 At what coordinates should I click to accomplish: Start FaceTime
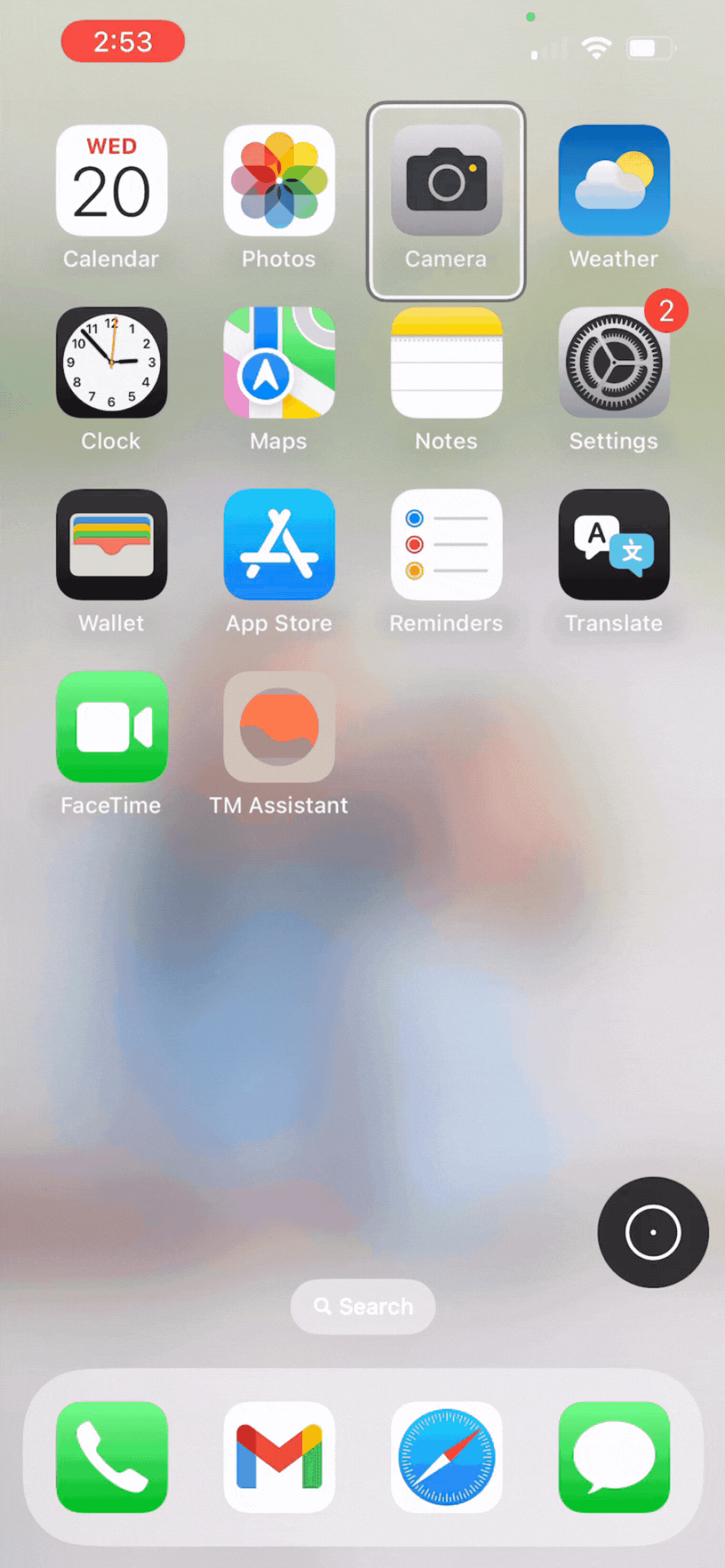[112, 727]
